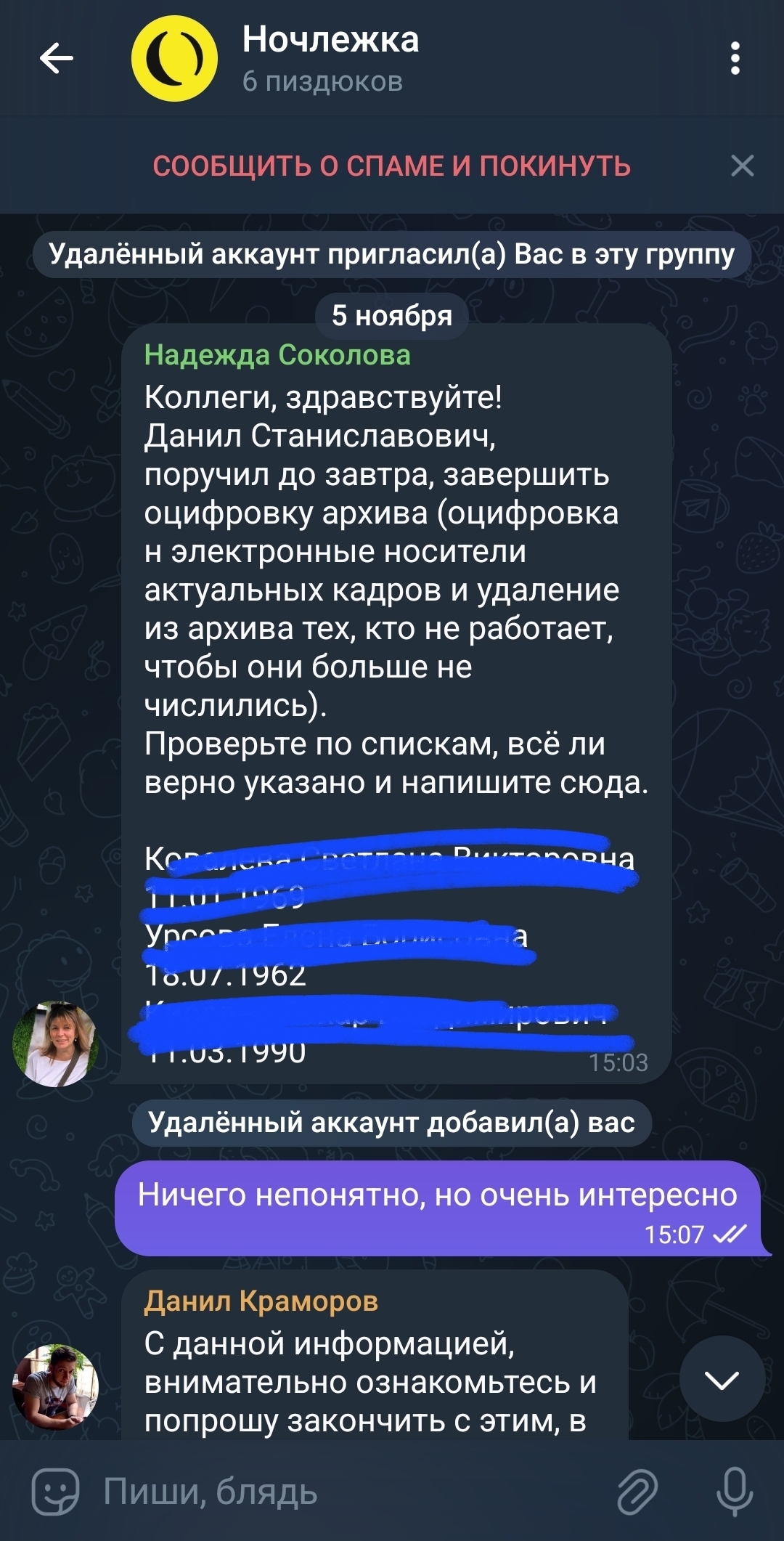Open the Ночлежка group profile header
This screenshot has width=784, height=1541.
330,58
